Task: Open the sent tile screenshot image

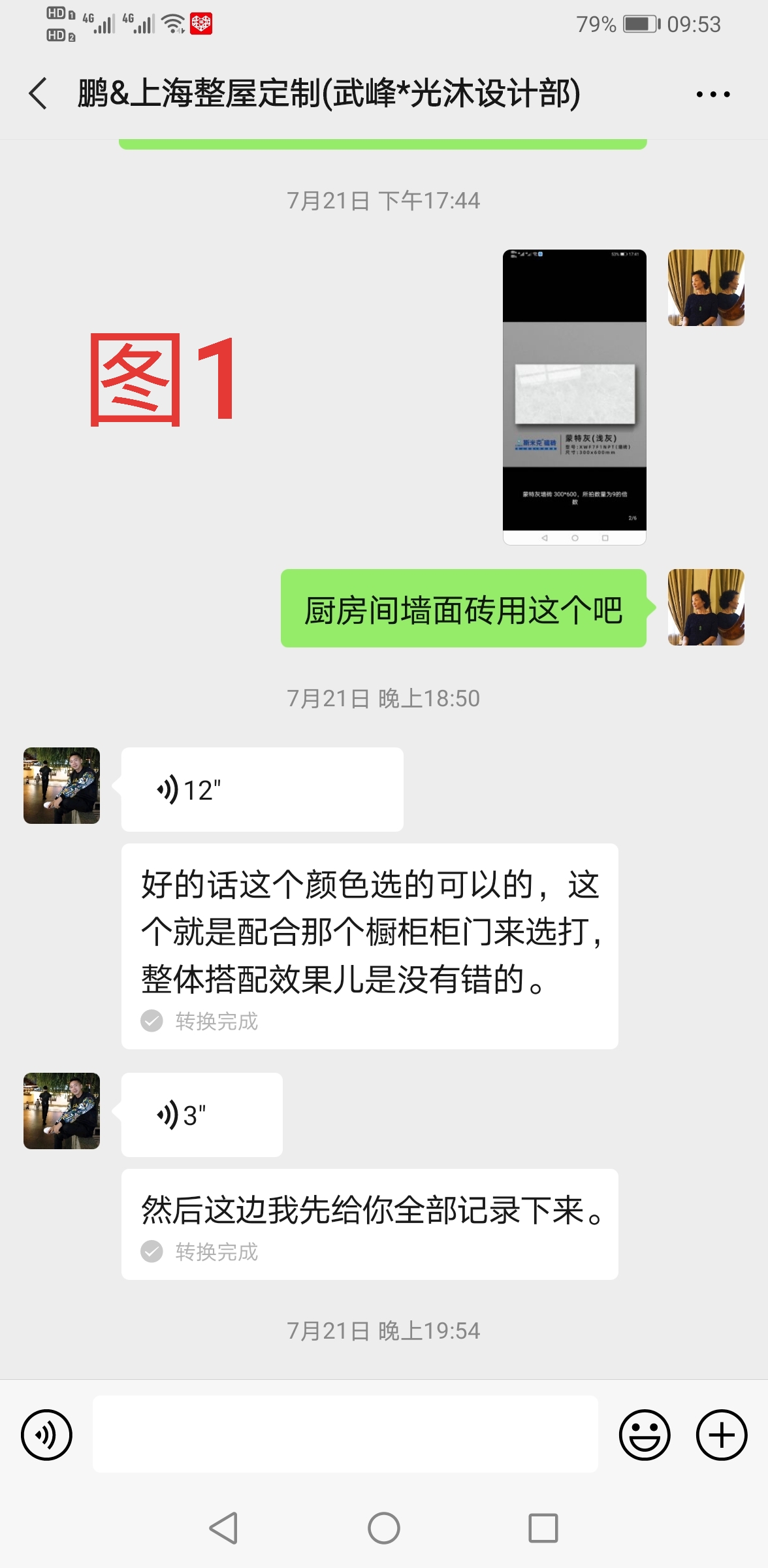Action: (x=574, y=397)
